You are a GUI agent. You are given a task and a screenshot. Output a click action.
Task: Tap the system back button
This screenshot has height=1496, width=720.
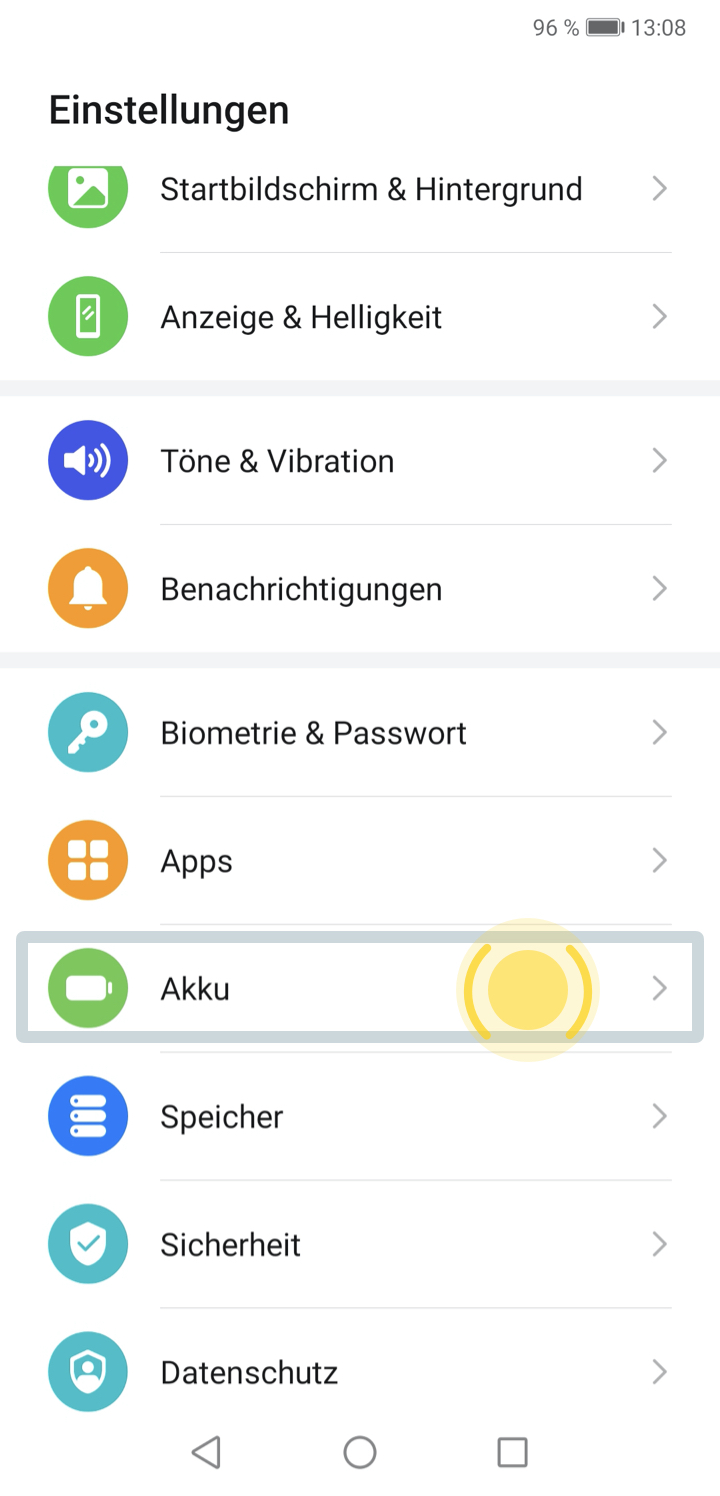point(206,1452)
